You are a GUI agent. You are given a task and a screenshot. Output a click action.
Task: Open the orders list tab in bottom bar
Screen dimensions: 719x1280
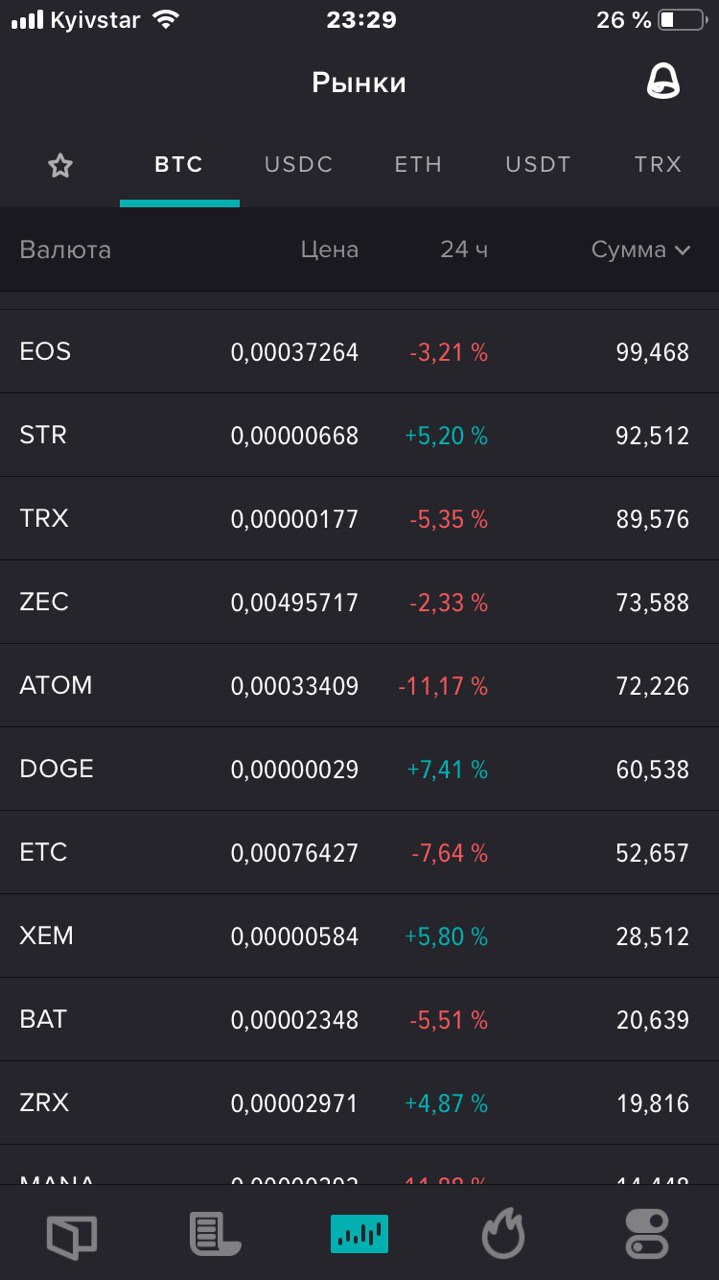point(215,1234)
